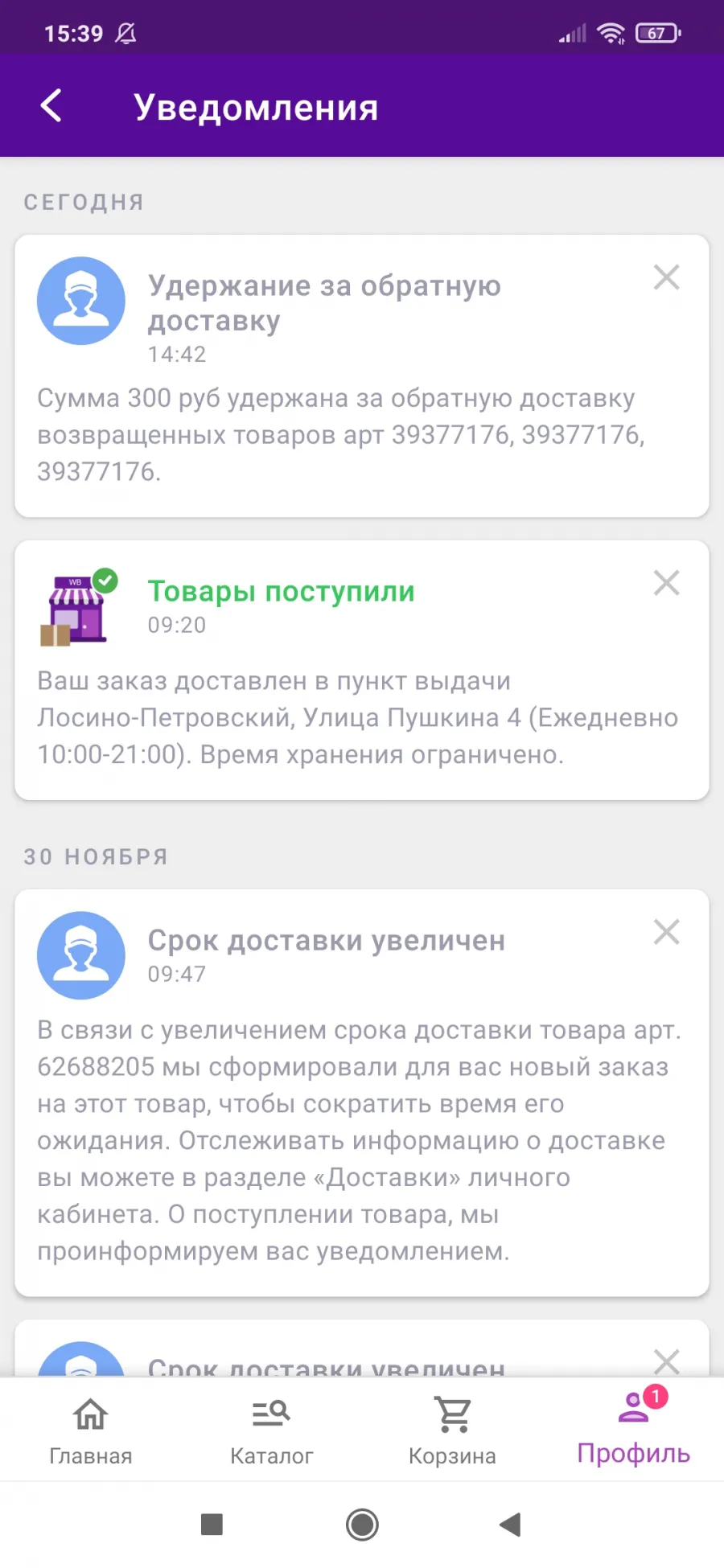The height and width of the screenshot is (1568, 724).
Task: Dismiss the Удержание за обратную доставку notification
Action: click(666, 277)
